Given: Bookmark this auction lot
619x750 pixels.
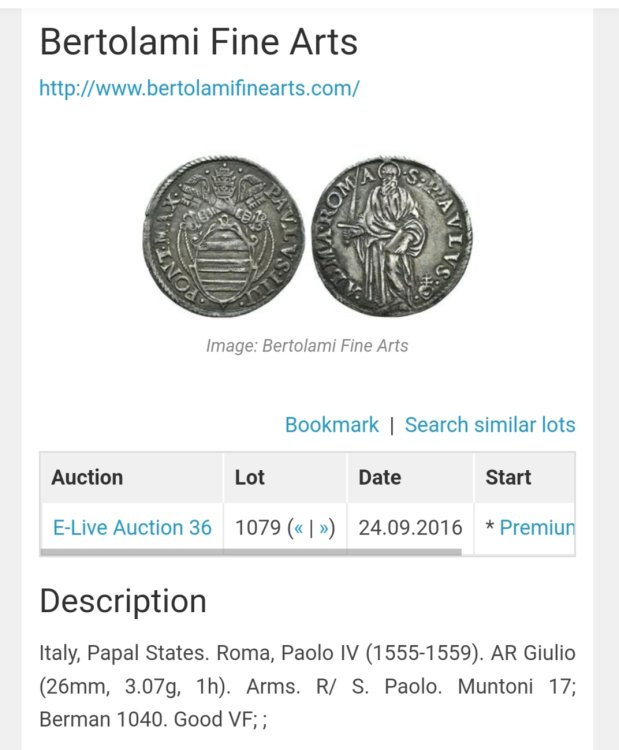Looking at the screenshot, I should point(331,425).
